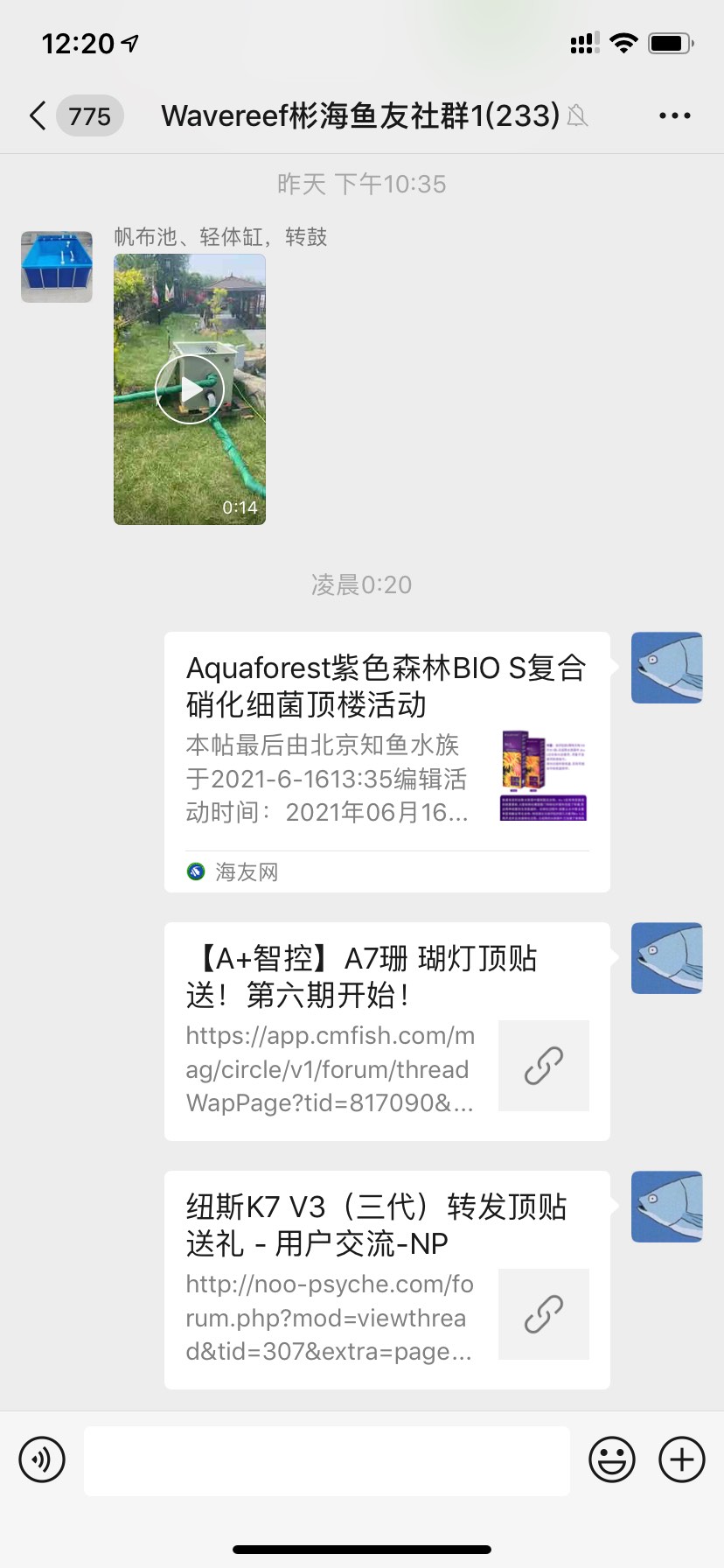Switch to voice message input
Image resolution: width=724 pixels, height=1568 pixels.
(42, 1459)
